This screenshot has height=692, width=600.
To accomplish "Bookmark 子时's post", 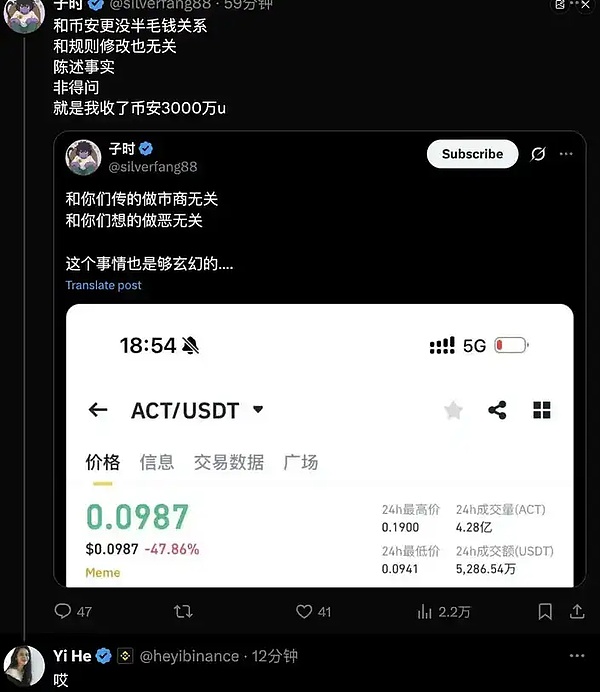I will click(545, 611).
